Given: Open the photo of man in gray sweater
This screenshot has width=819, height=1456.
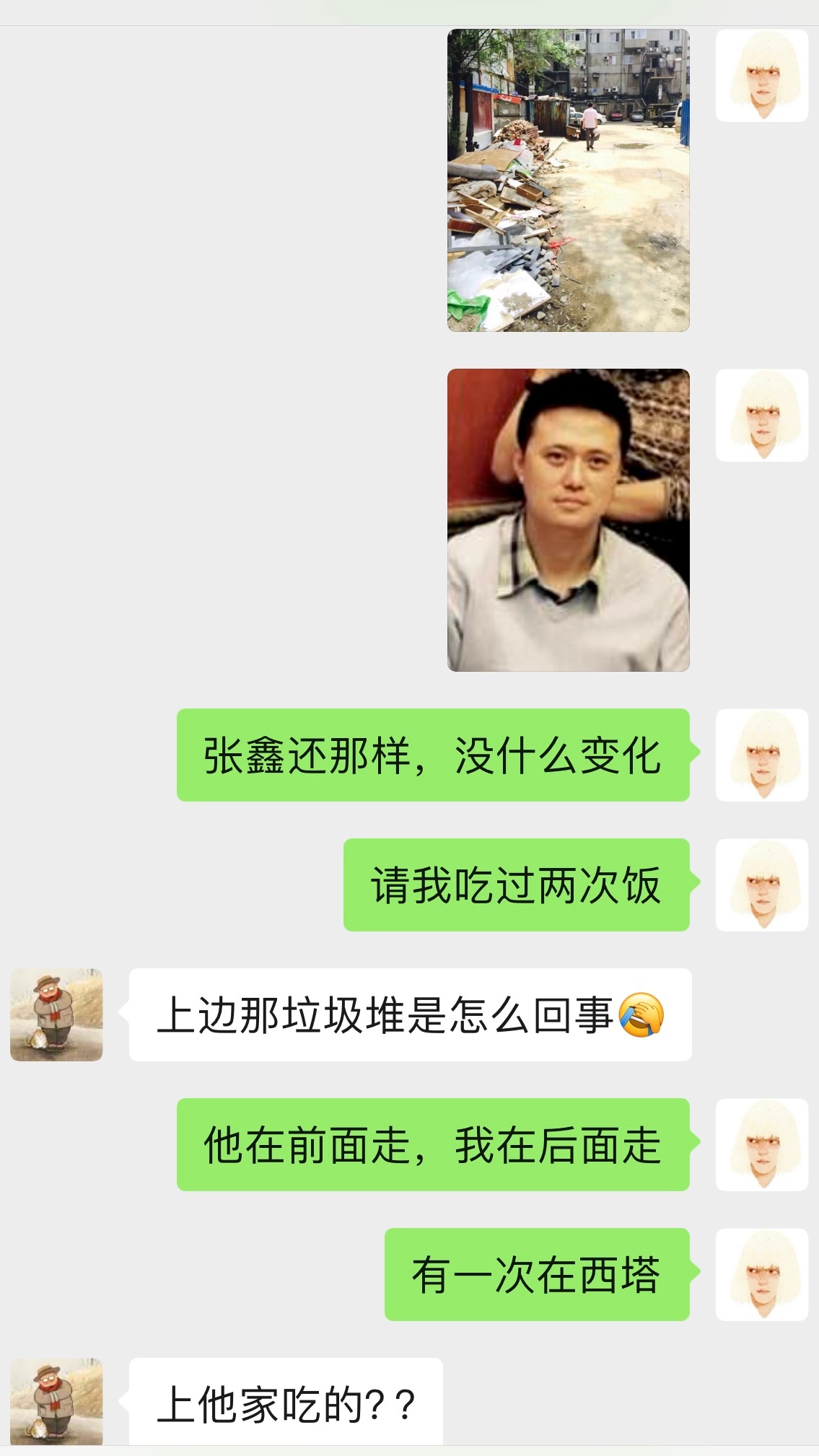Looking at the screenshot, I should [x=568, y=520].
